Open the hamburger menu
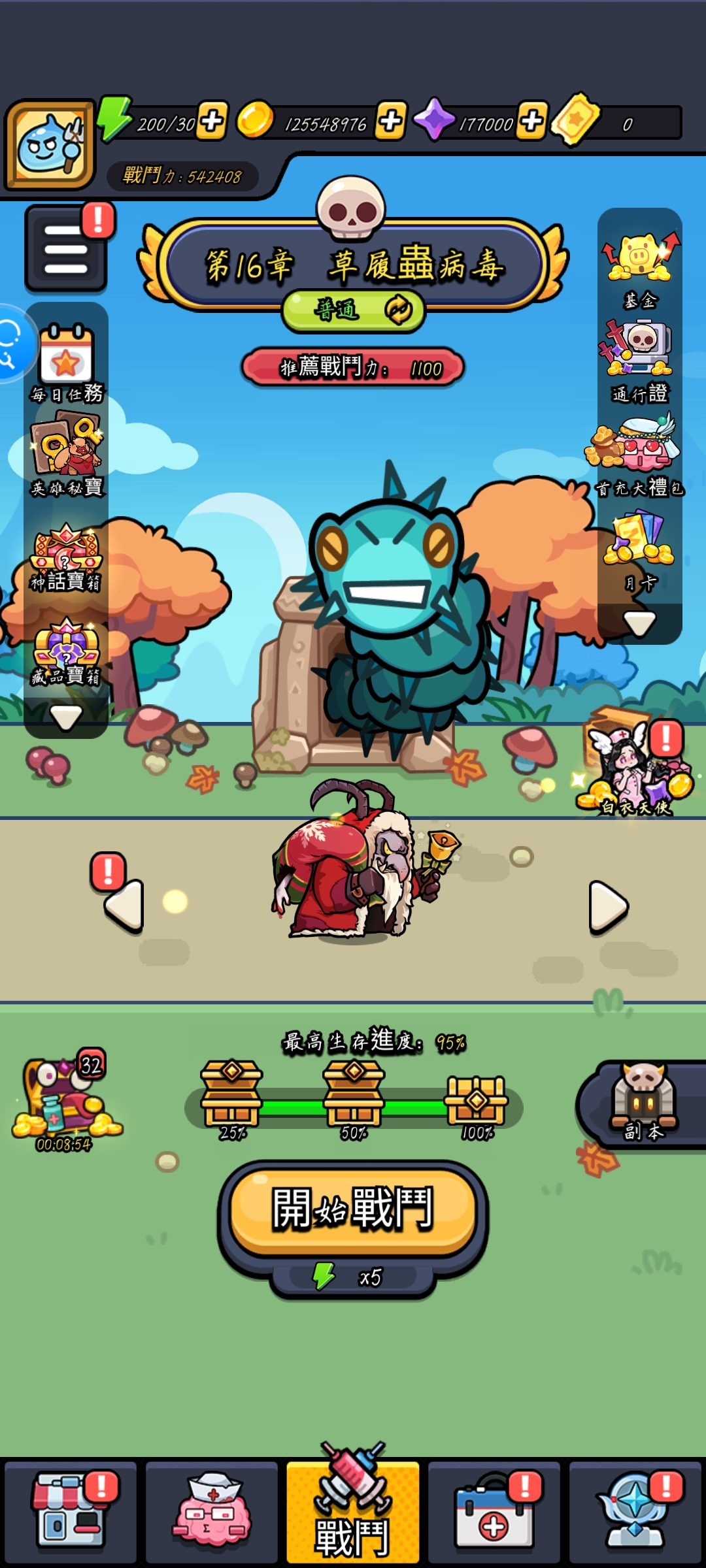Viewport: 706px width, 1568px height. click(x=66, y=249)
